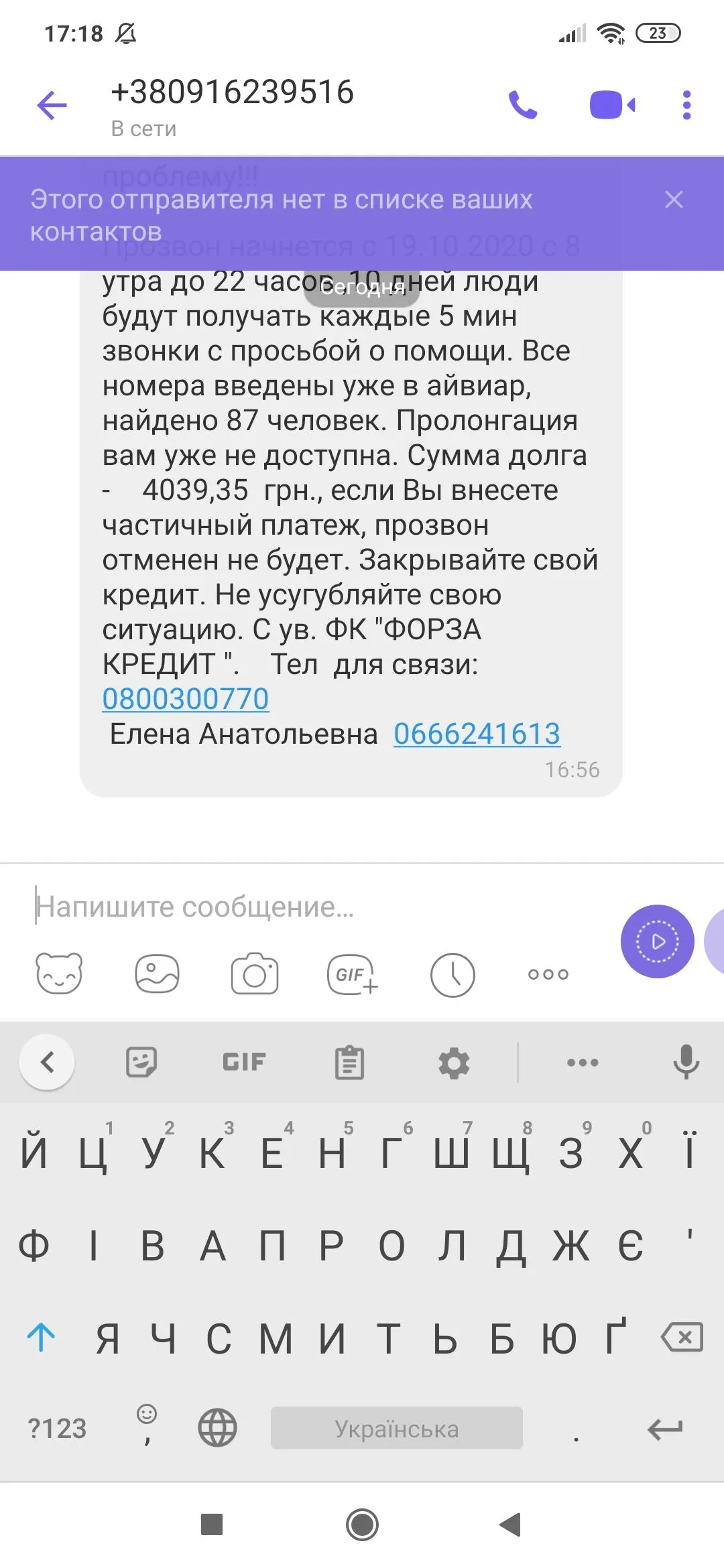This screenshot has height=1568, width=724.
Task: Open the disappearing message timer
Action: tap(452, 975)
